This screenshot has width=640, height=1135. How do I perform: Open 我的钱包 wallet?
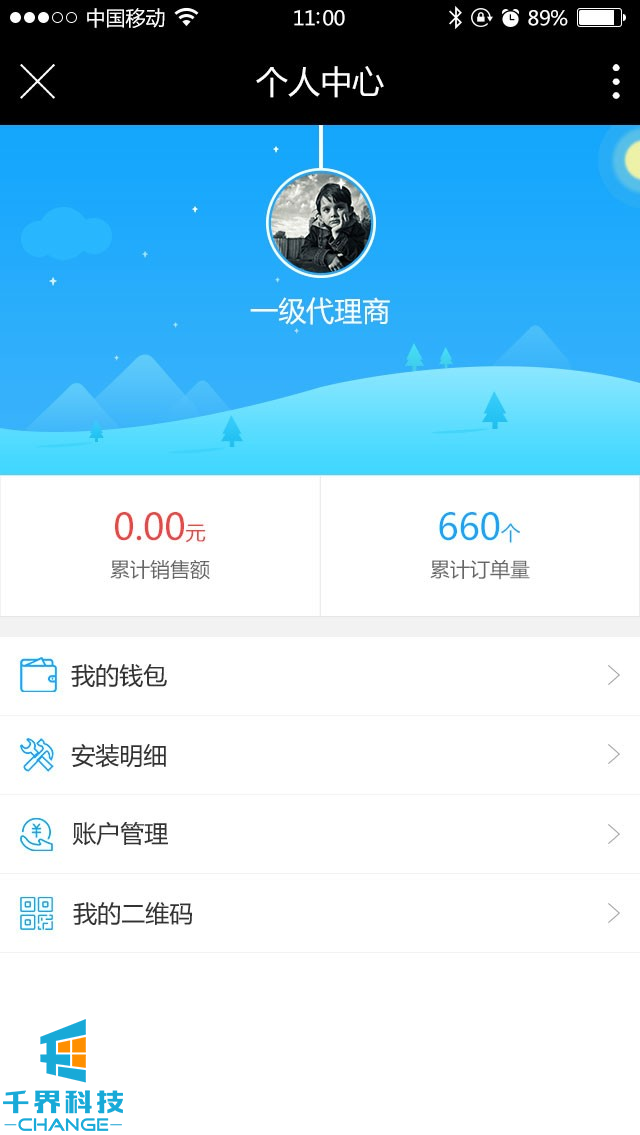tap(320, 676)
